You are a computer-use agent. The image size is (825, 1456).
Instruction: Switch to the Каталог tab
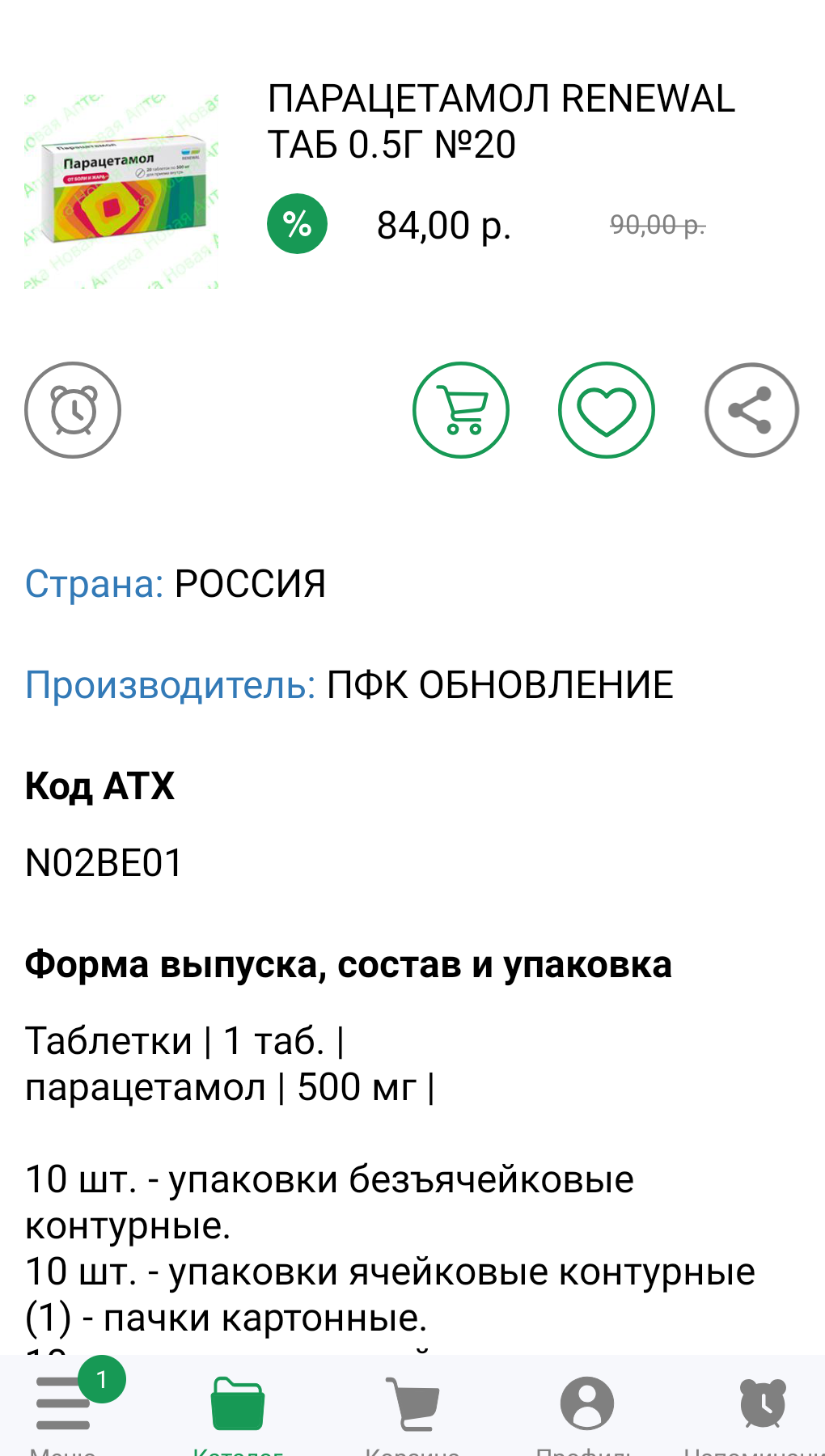pos(238,1406)
